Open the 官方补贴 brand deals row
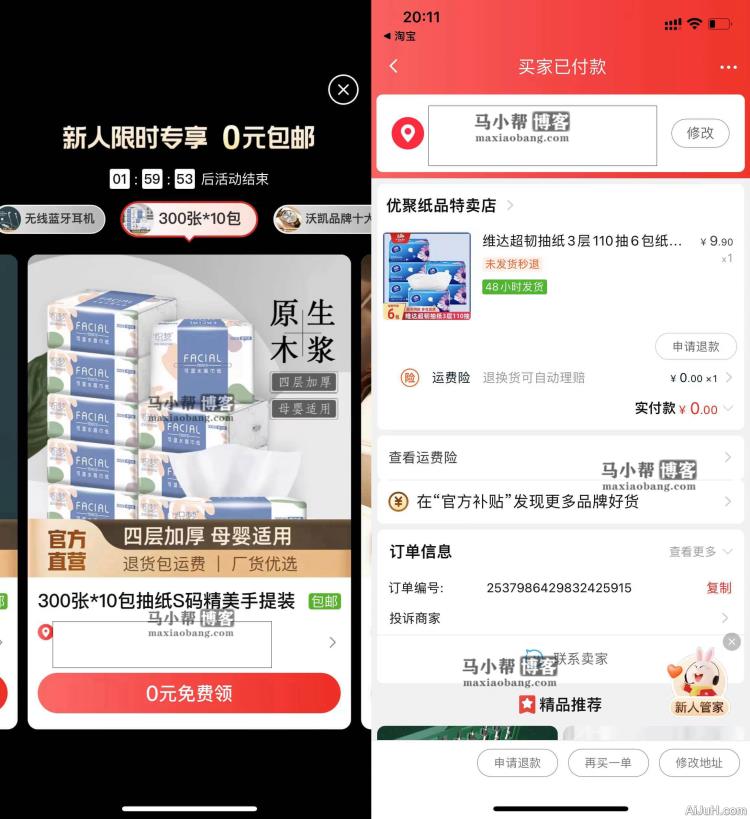 tap(560, 502)
